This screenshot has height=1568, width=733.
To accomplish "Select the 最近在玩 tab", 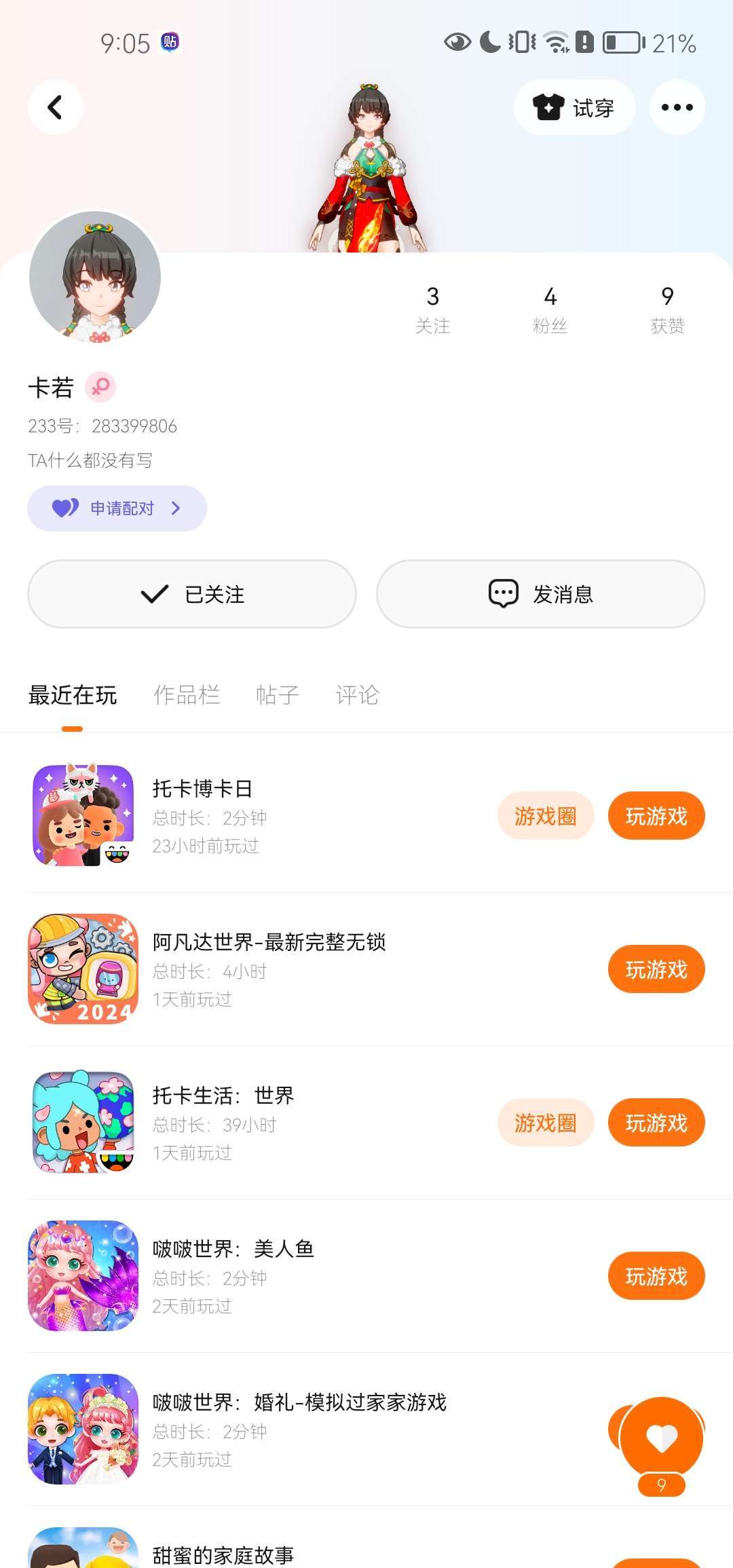I will 73,695.
